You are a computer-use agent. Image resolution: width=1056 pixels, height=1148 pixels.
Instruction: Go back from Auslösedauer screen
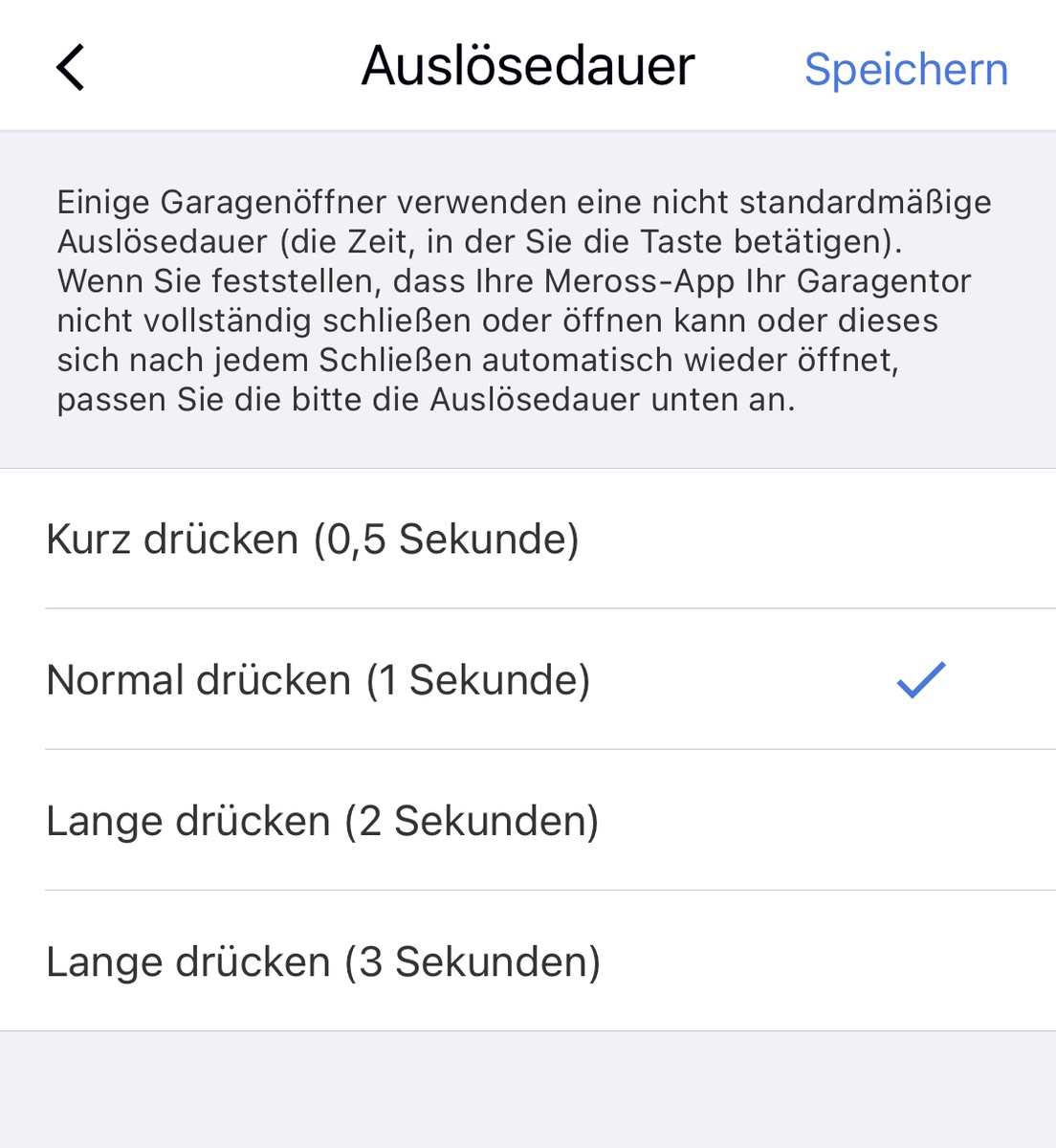pos(71,68)
